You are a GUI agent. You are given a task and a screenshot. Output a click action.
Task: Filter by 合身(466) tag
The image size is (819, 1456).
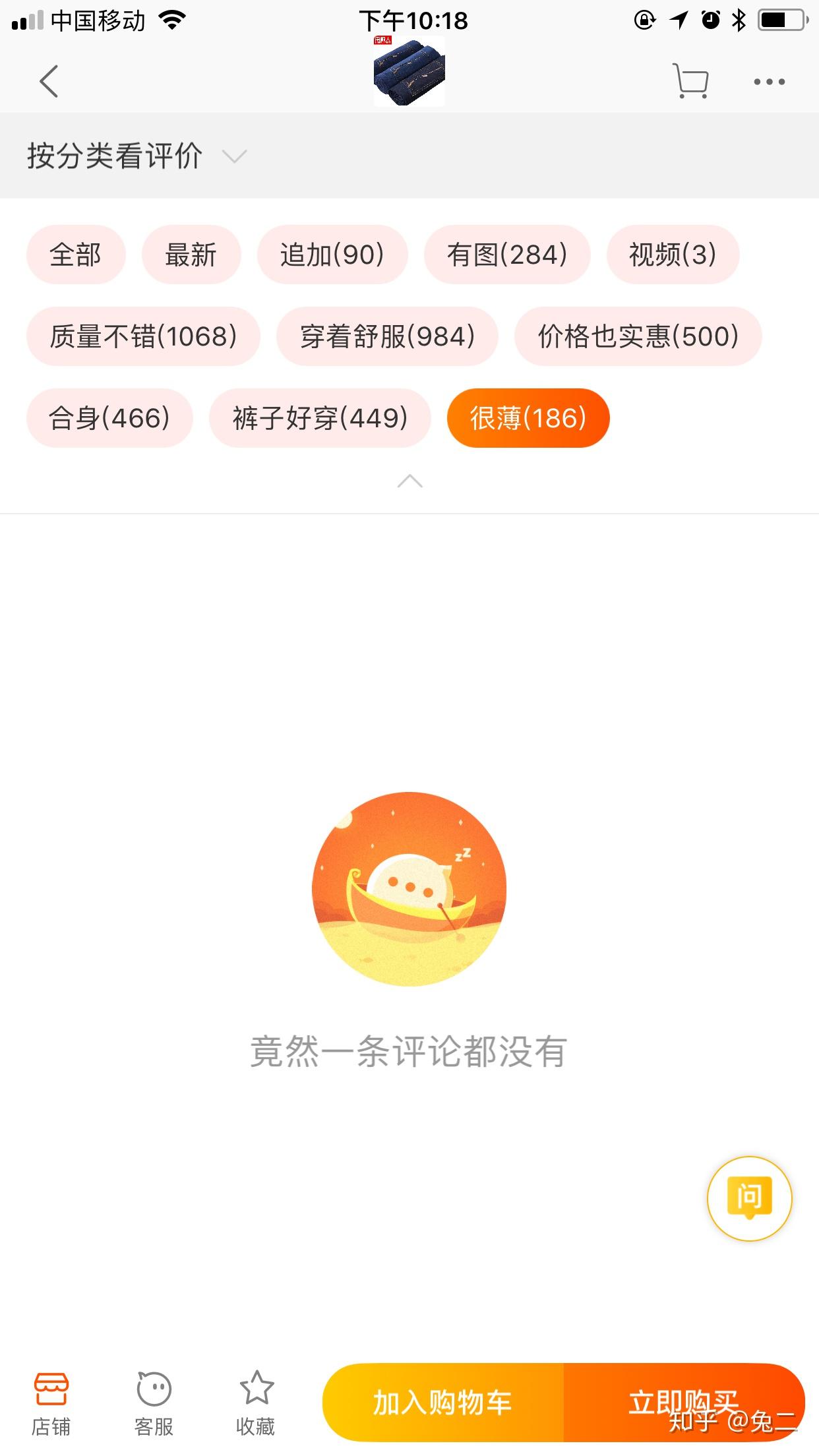(x=109, y=418)
